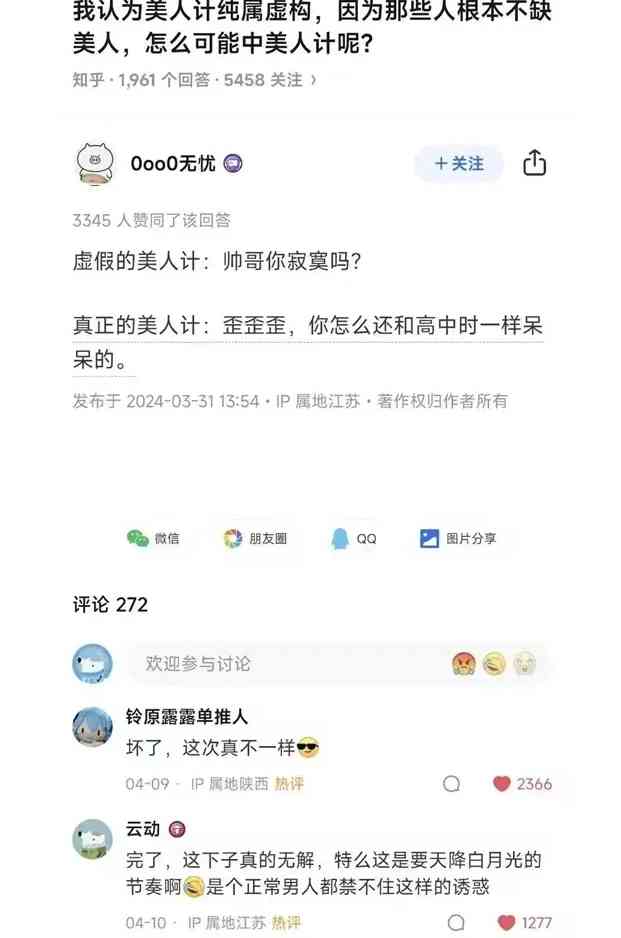621x938 pixels.
Task: Reply to 云动's comment
Action: click(456, 922)
